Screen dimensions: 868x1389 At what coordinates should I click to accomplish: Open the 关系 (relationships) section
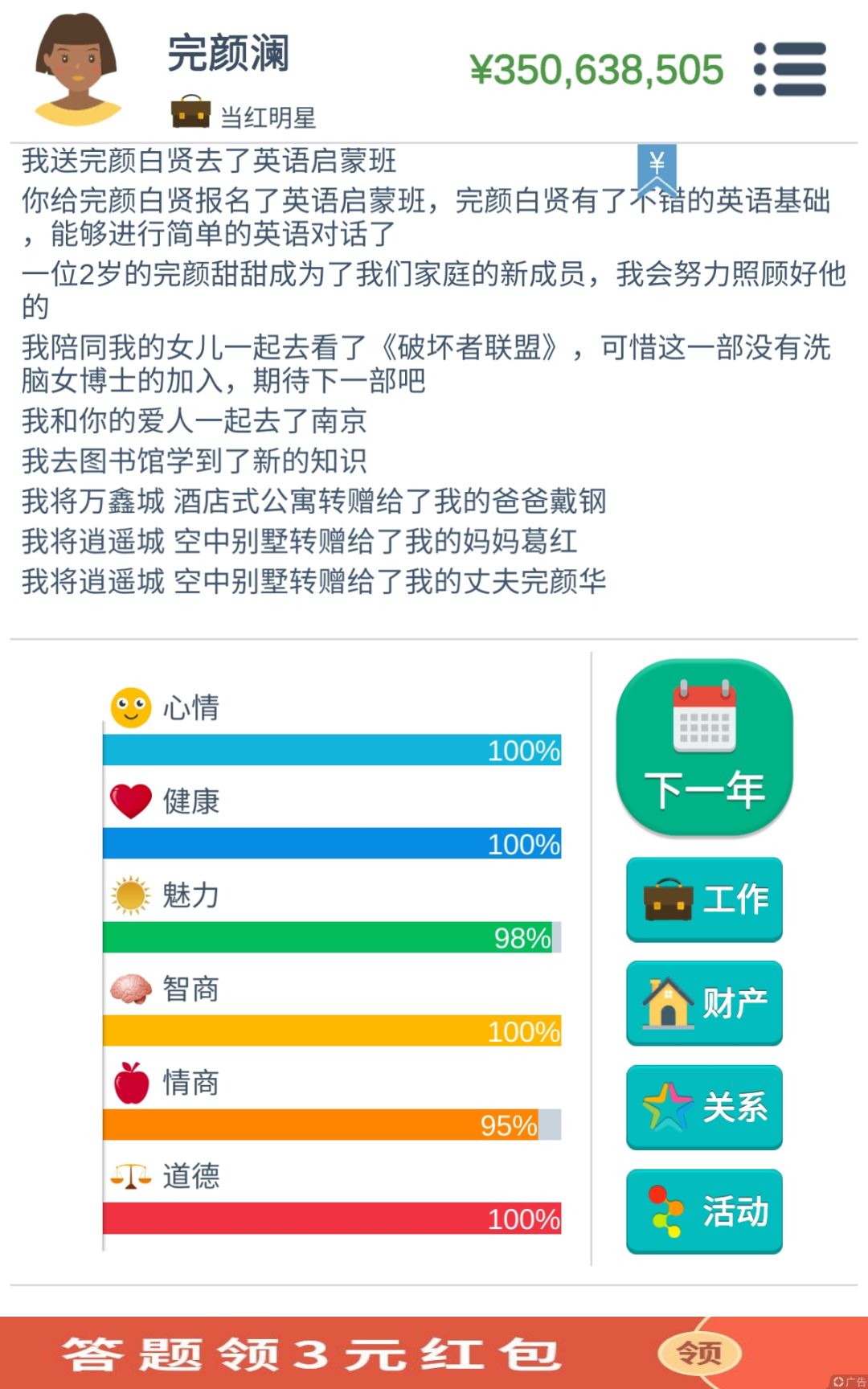(x=704, y=1107)
